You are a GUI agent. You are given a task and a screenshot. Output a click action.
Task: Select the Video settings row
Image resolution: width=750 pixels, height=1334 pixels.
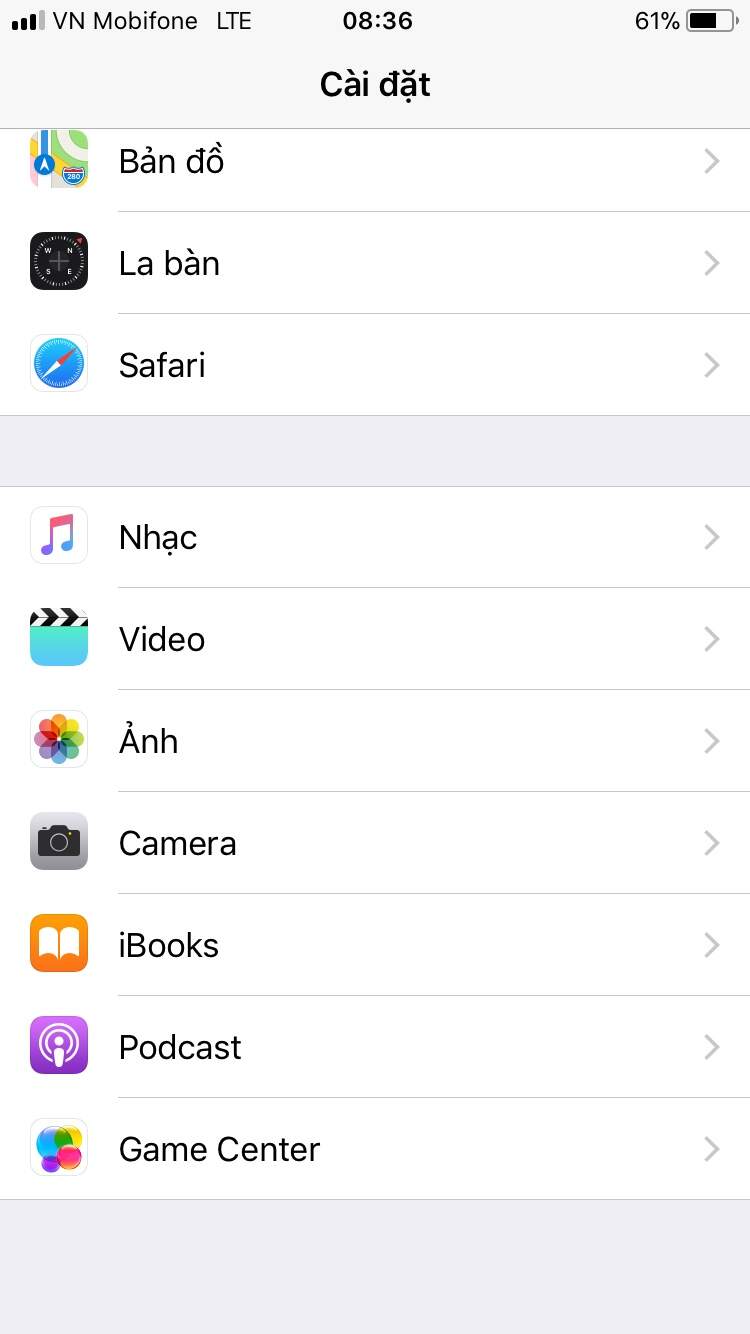pyautogui.click(x=375, y=639)
